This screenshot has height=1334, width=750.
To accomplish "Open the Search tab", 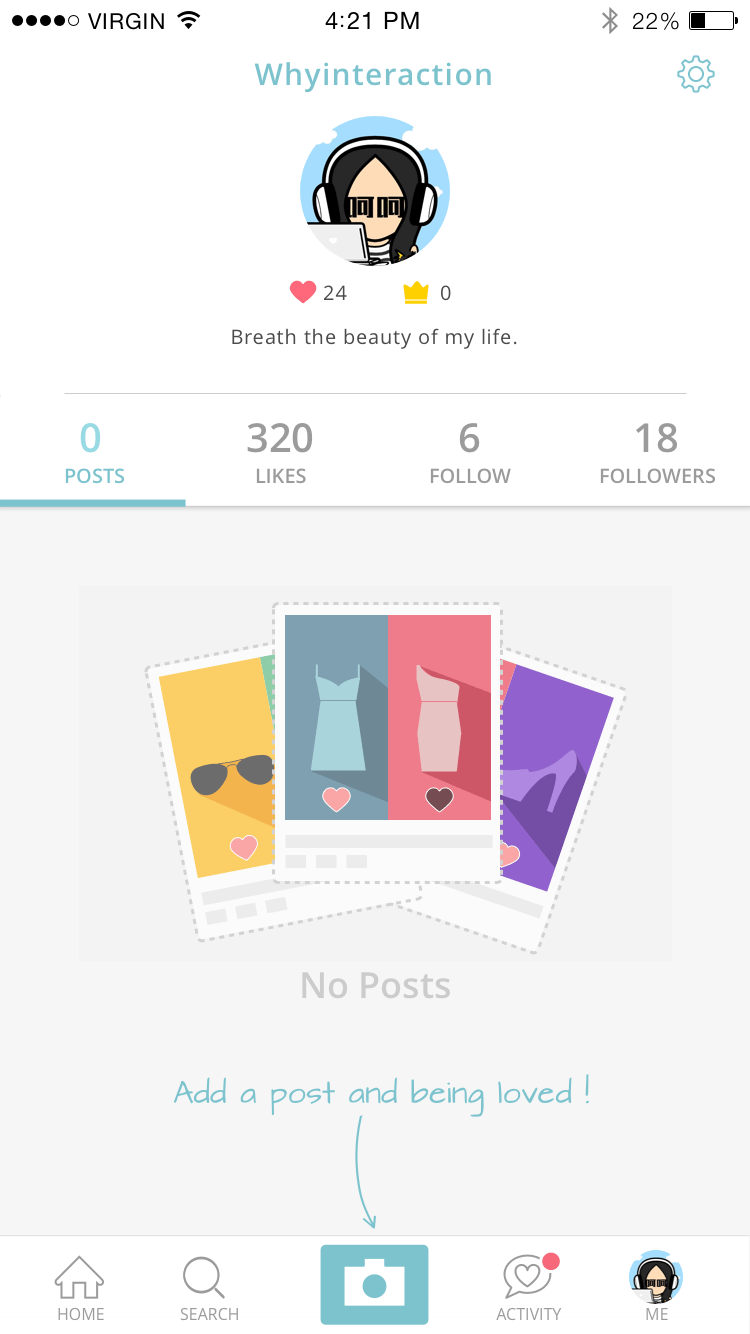I will [209, 1288].
